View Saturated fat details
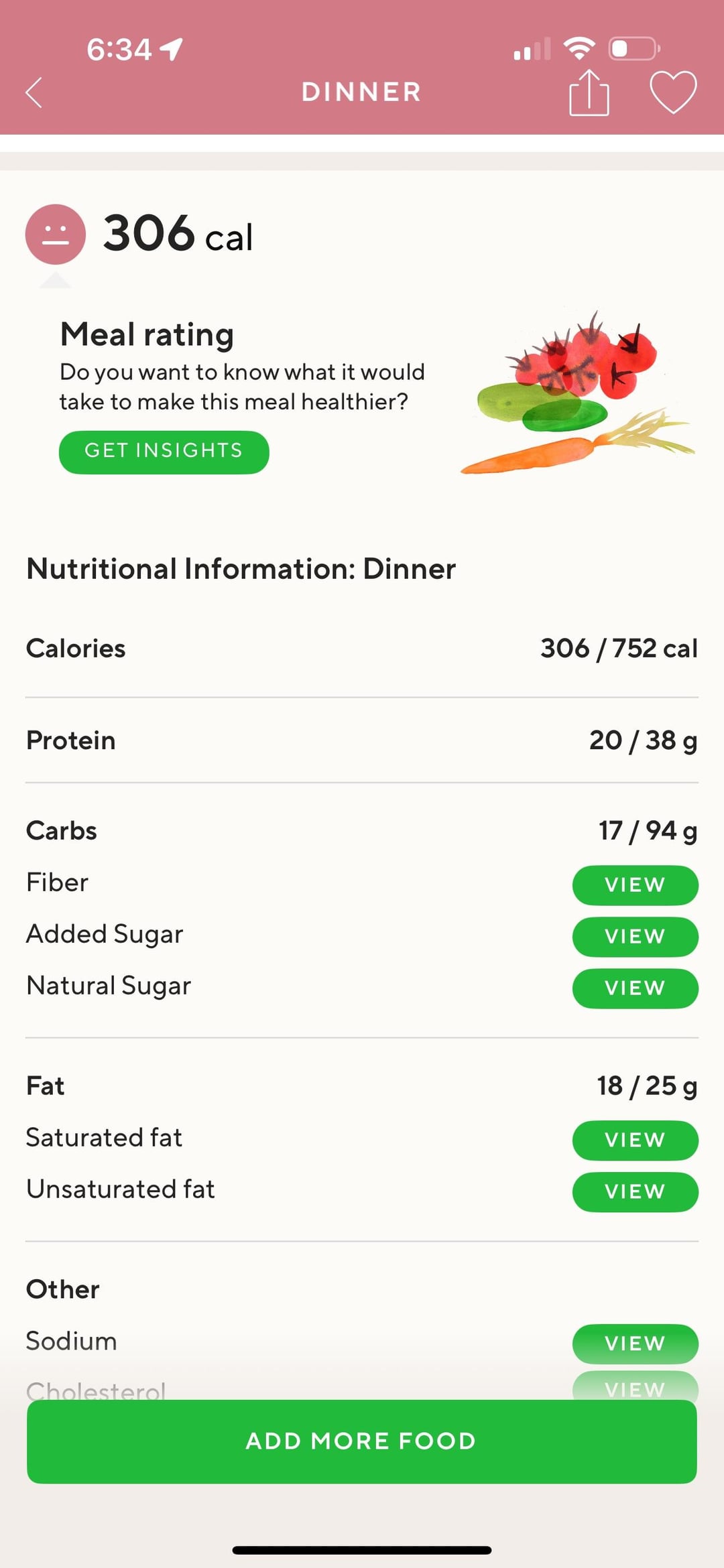The width and height of the screenshot is (724, 1568). [x=634, y=1140]
